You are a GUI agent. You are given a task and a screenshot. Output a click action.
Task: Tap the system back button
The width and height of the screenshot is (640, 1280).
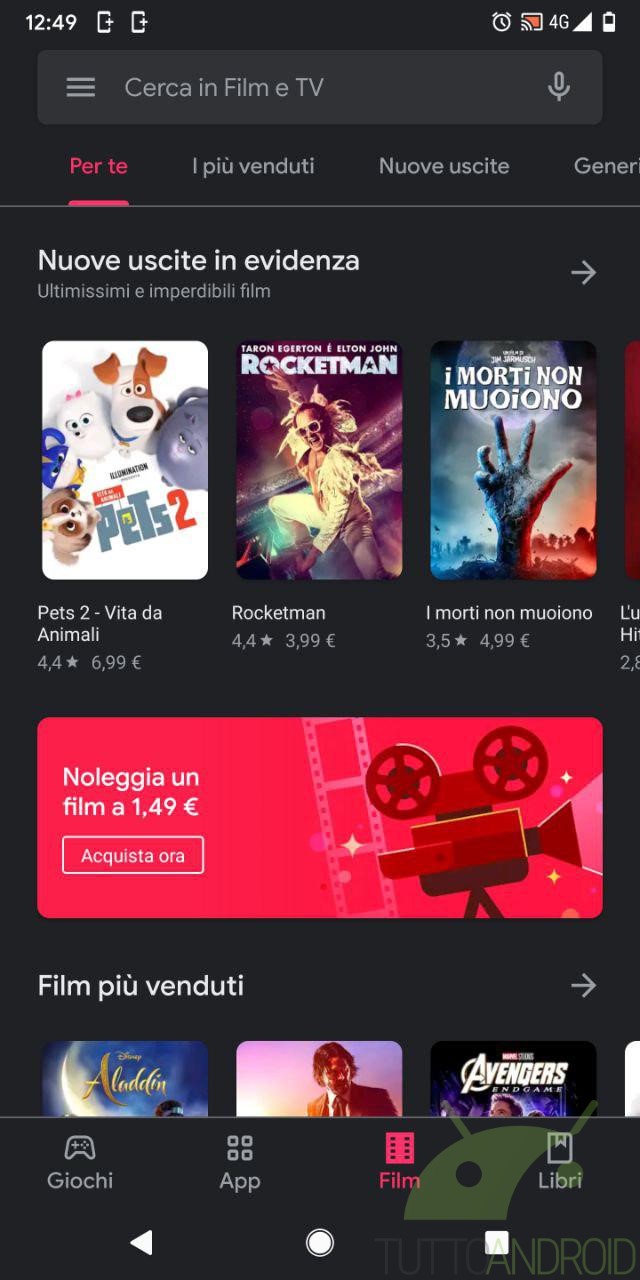[142, 1242]
